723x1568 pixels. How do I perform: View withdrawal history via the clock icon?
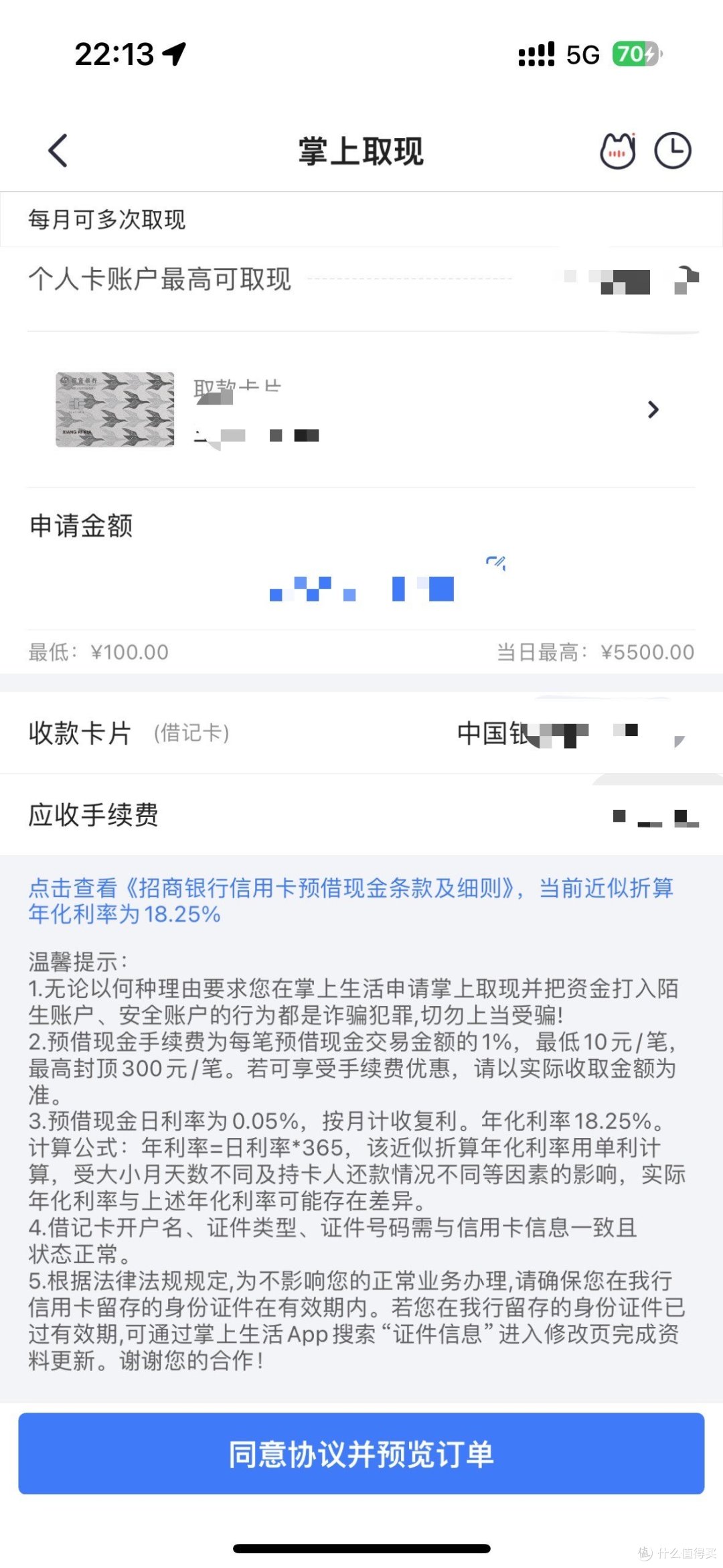coord(673,151)
